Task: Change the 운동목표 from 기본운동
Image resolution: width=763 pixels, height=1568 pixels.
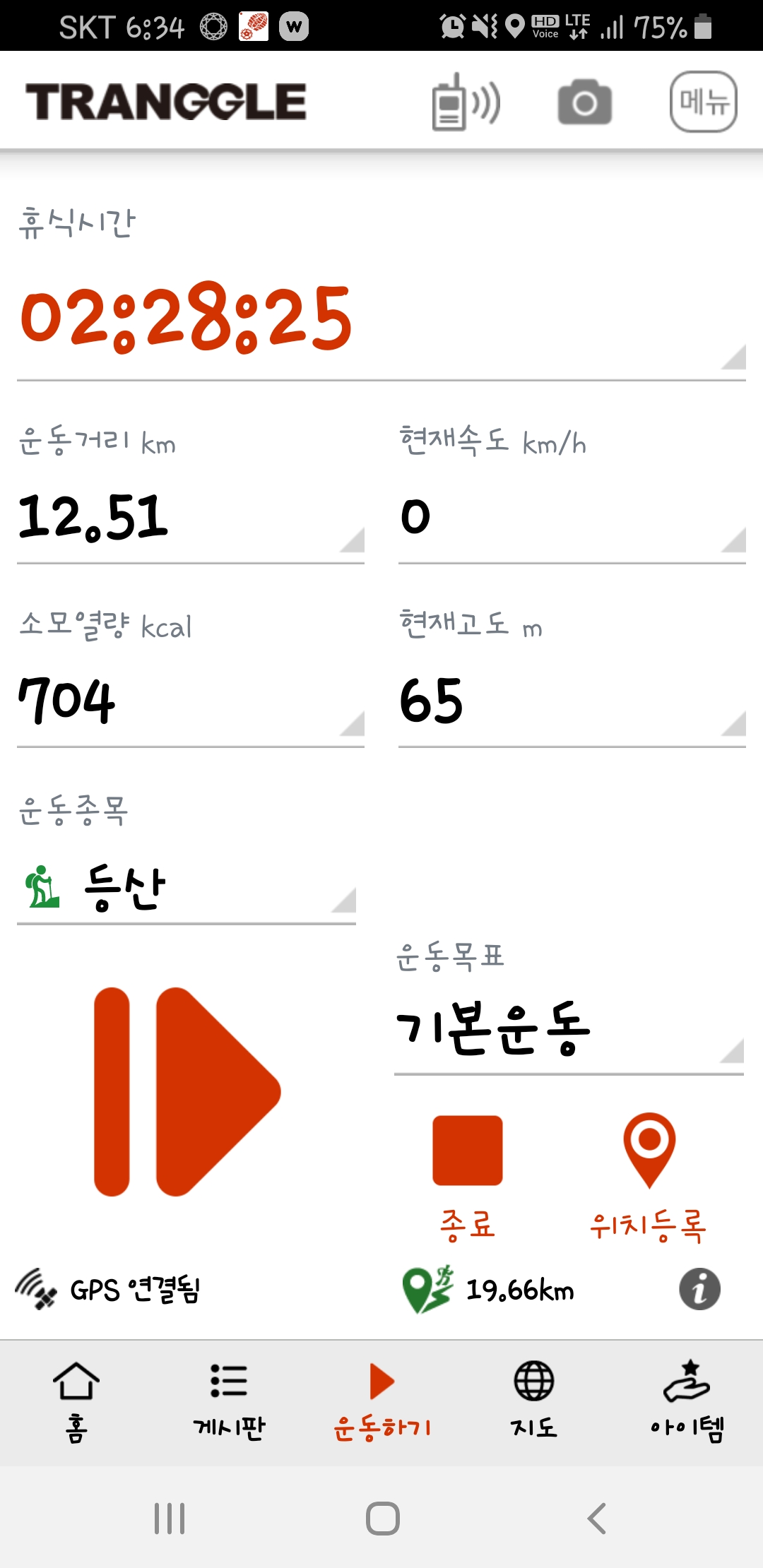Action: [x=569, y=1031]
